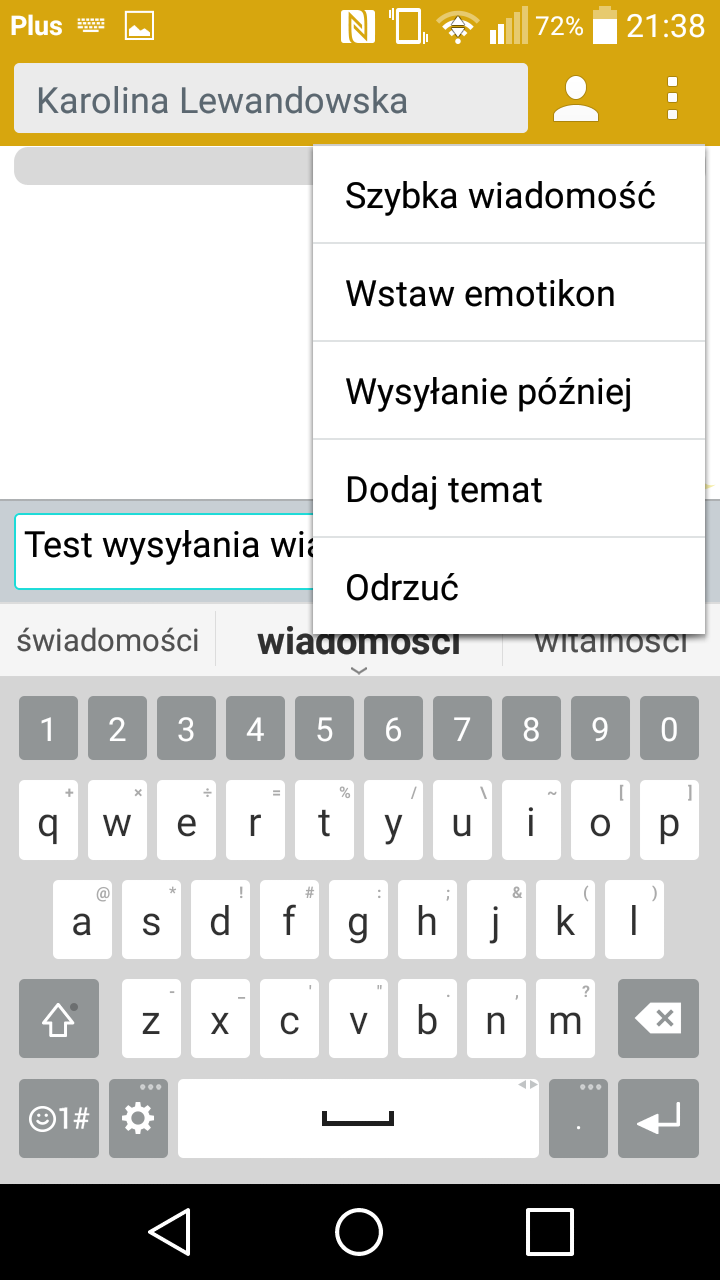This screenshot has height=1280, width=720.
Task: Choose Wstaw emotikon option
Action: [x=509, y=293]
